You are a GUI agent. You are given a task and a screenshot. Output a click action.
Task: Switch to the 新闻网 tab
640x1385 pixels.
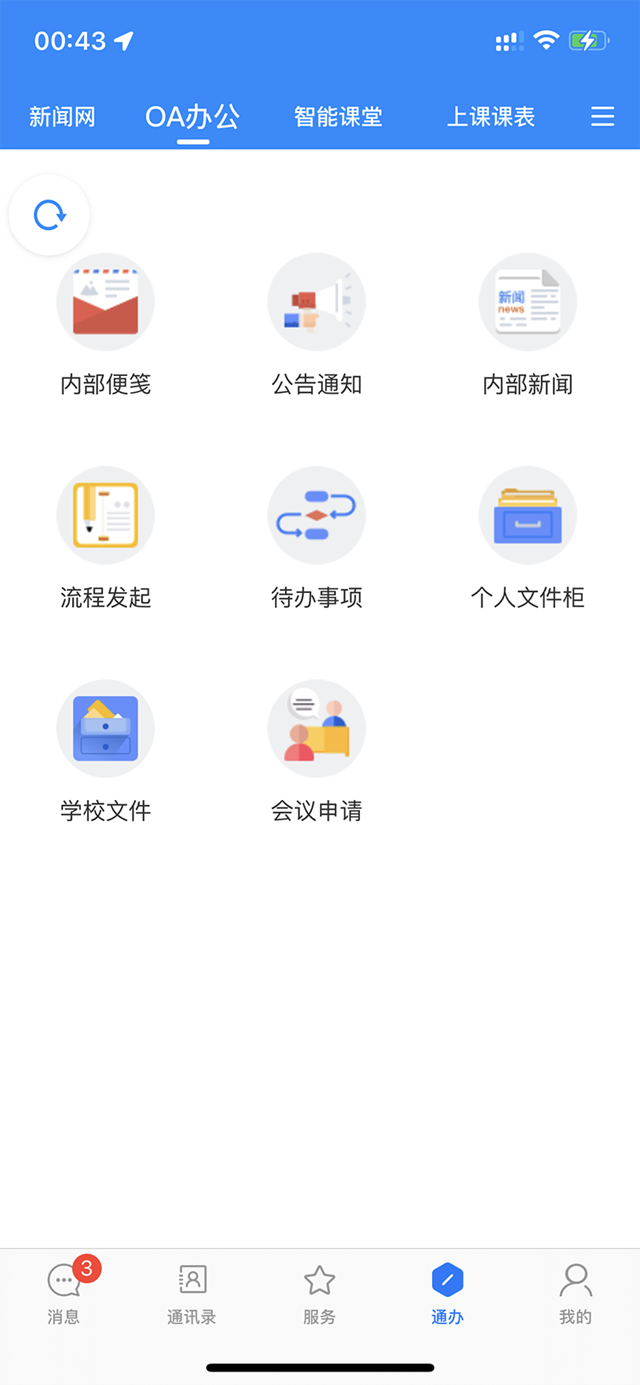tap(62, 117)
